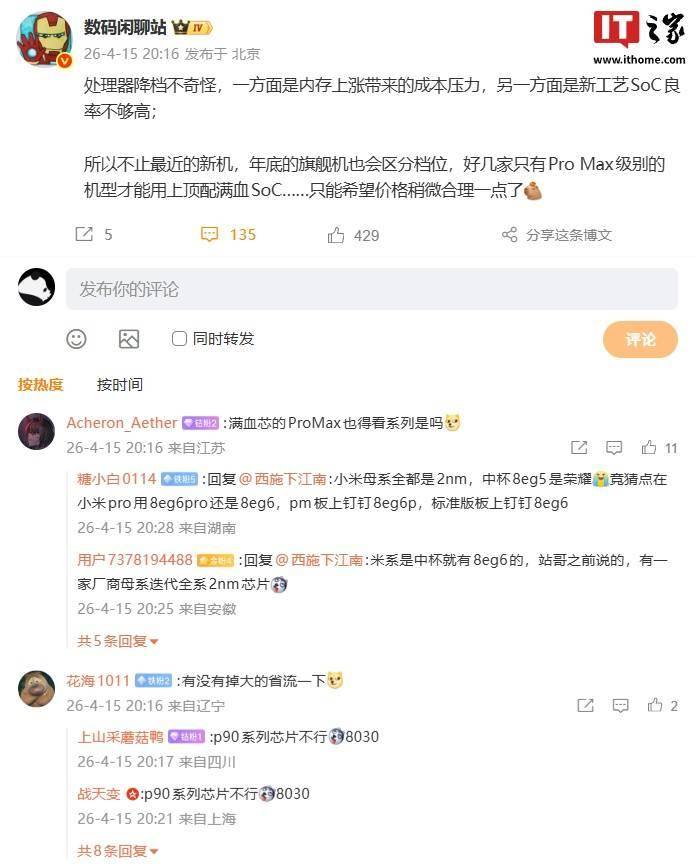The width and height of the screenshot is (697, 864).
Task: Open the emoji picker for the comment
Action: click(77, 339)
